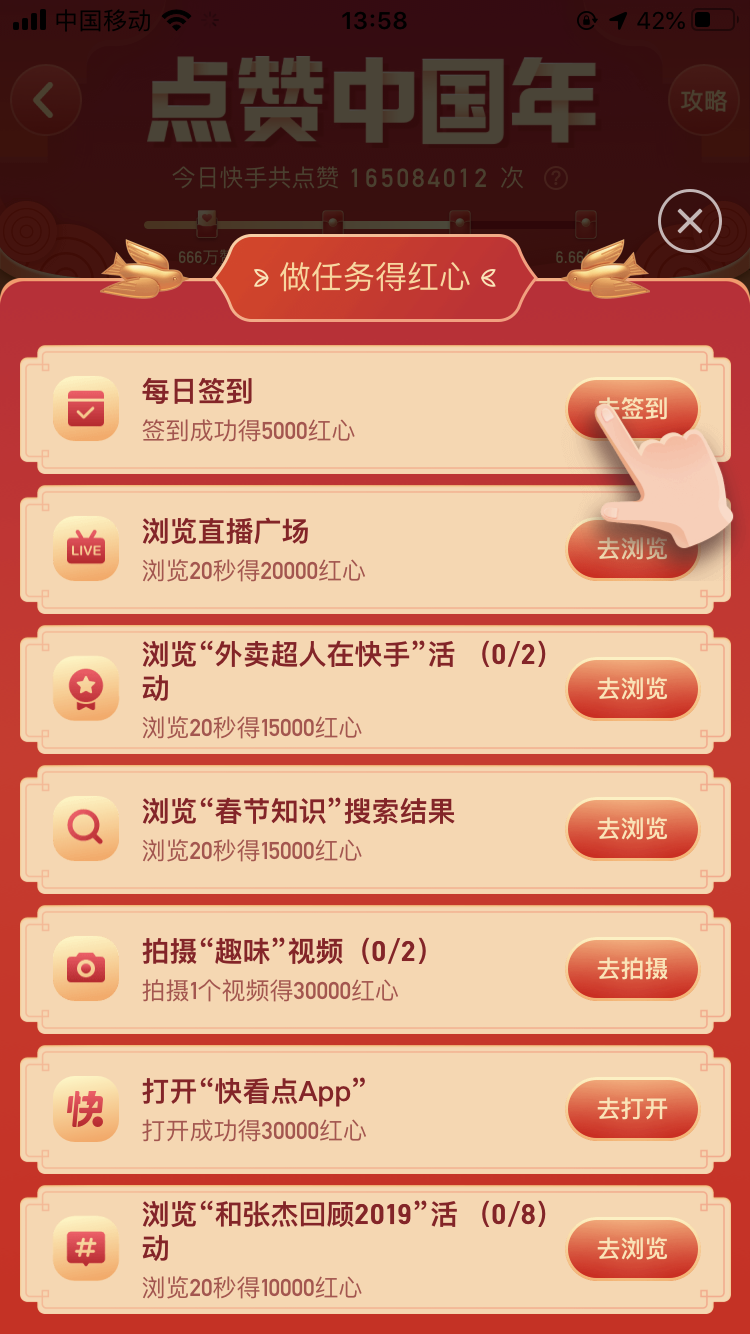This screenshot has height=1334, width=750.
Task: Tap 去打开 for 快看点App
Action: click(632, 1109)
